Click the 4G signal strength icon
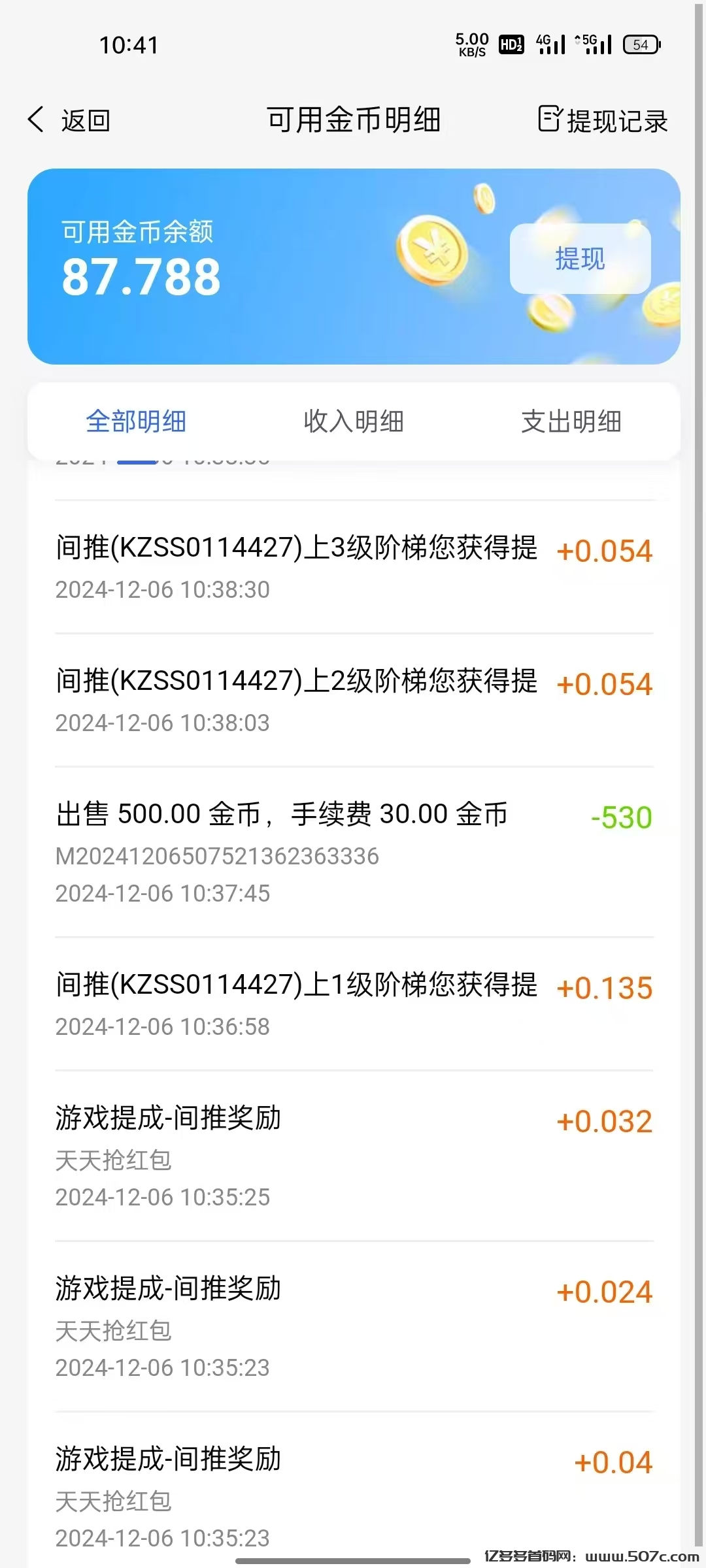 [549, 44]
